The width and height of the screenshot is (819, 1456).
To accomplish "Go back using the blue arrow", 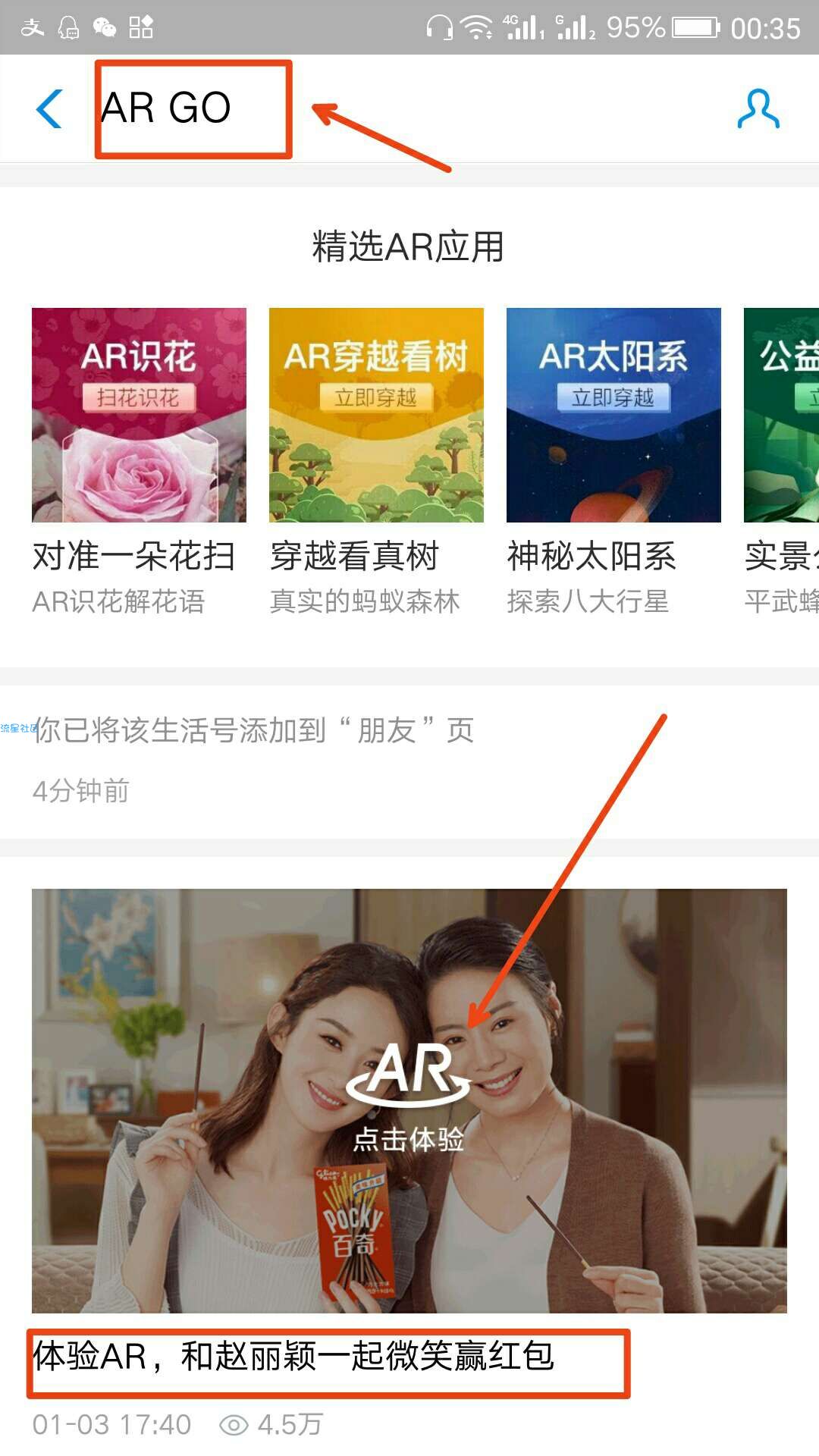I will point(49,109).
